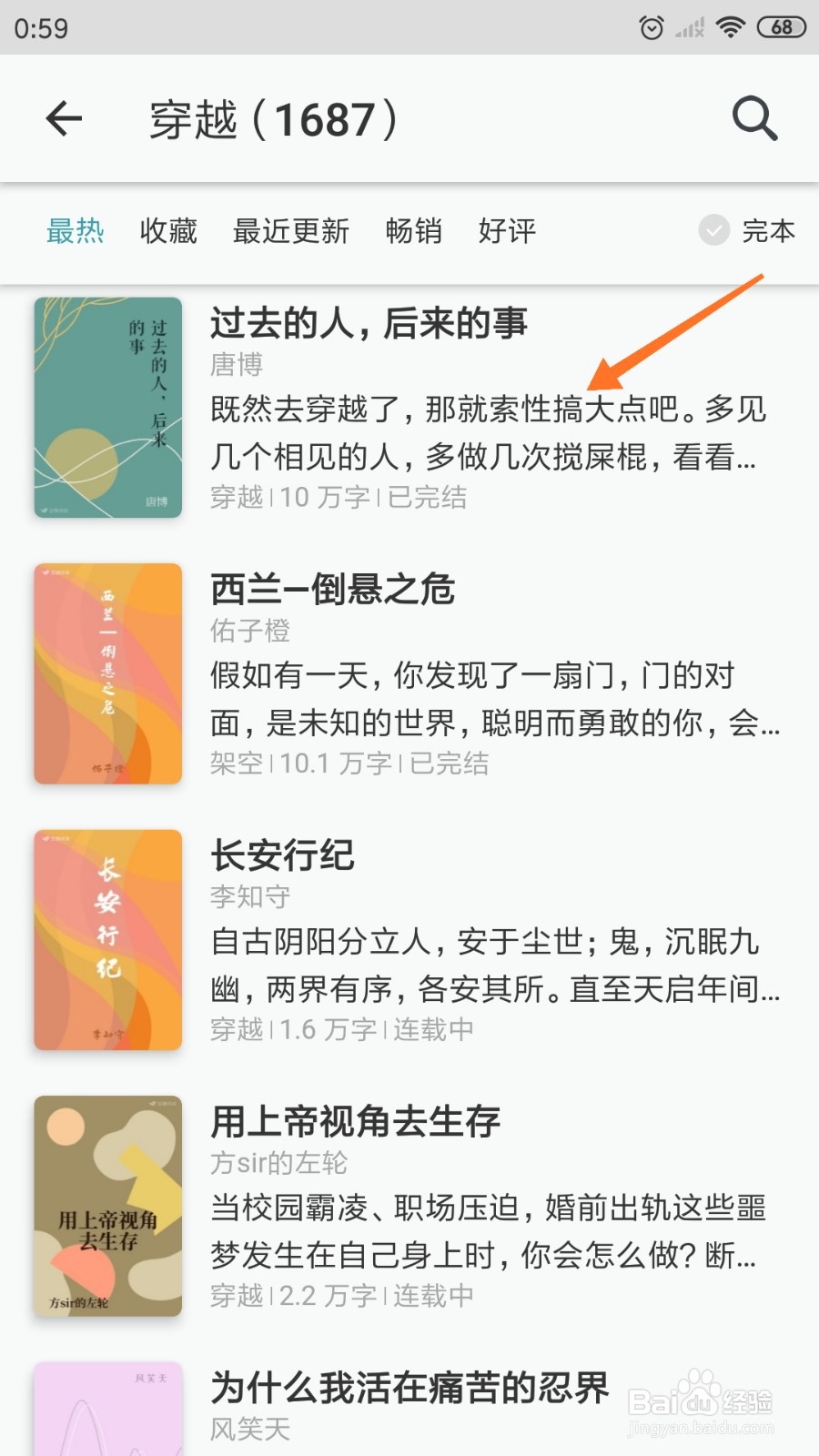
Task: Expand the full description of 长安行纪
Action: 496,966
